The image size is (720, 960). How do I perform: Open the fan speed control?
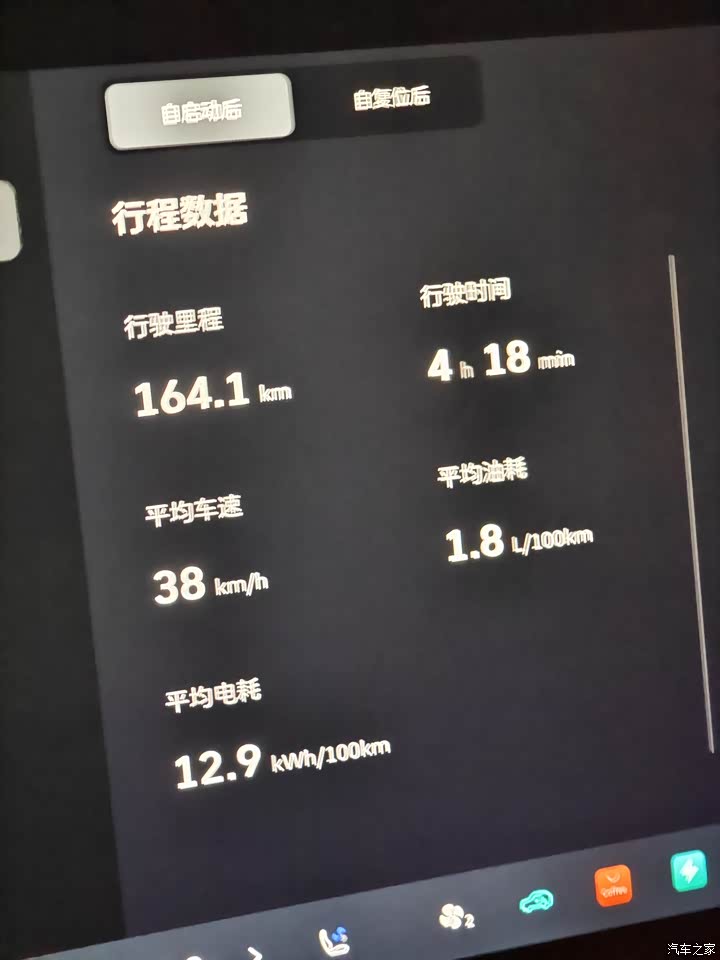455,915
